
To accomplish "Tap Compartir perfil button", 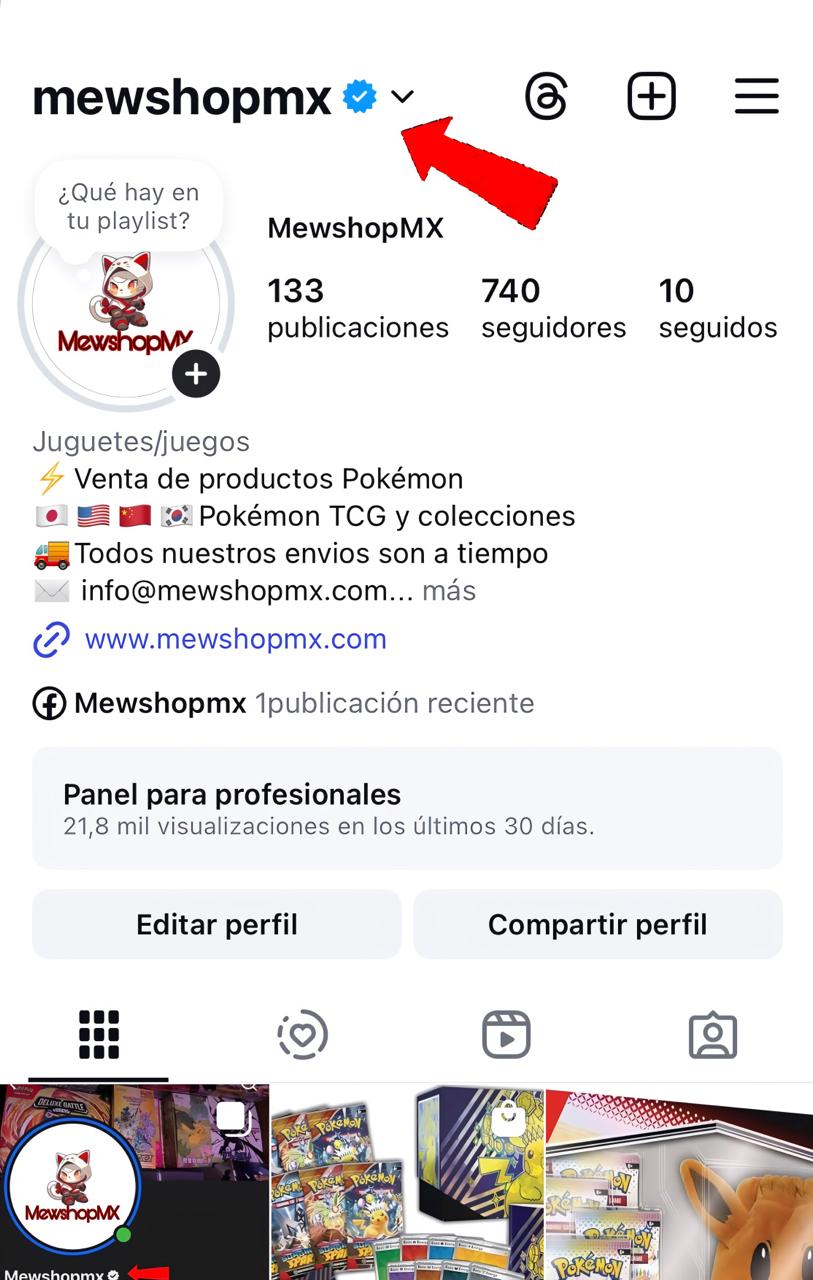I will 597,924.
